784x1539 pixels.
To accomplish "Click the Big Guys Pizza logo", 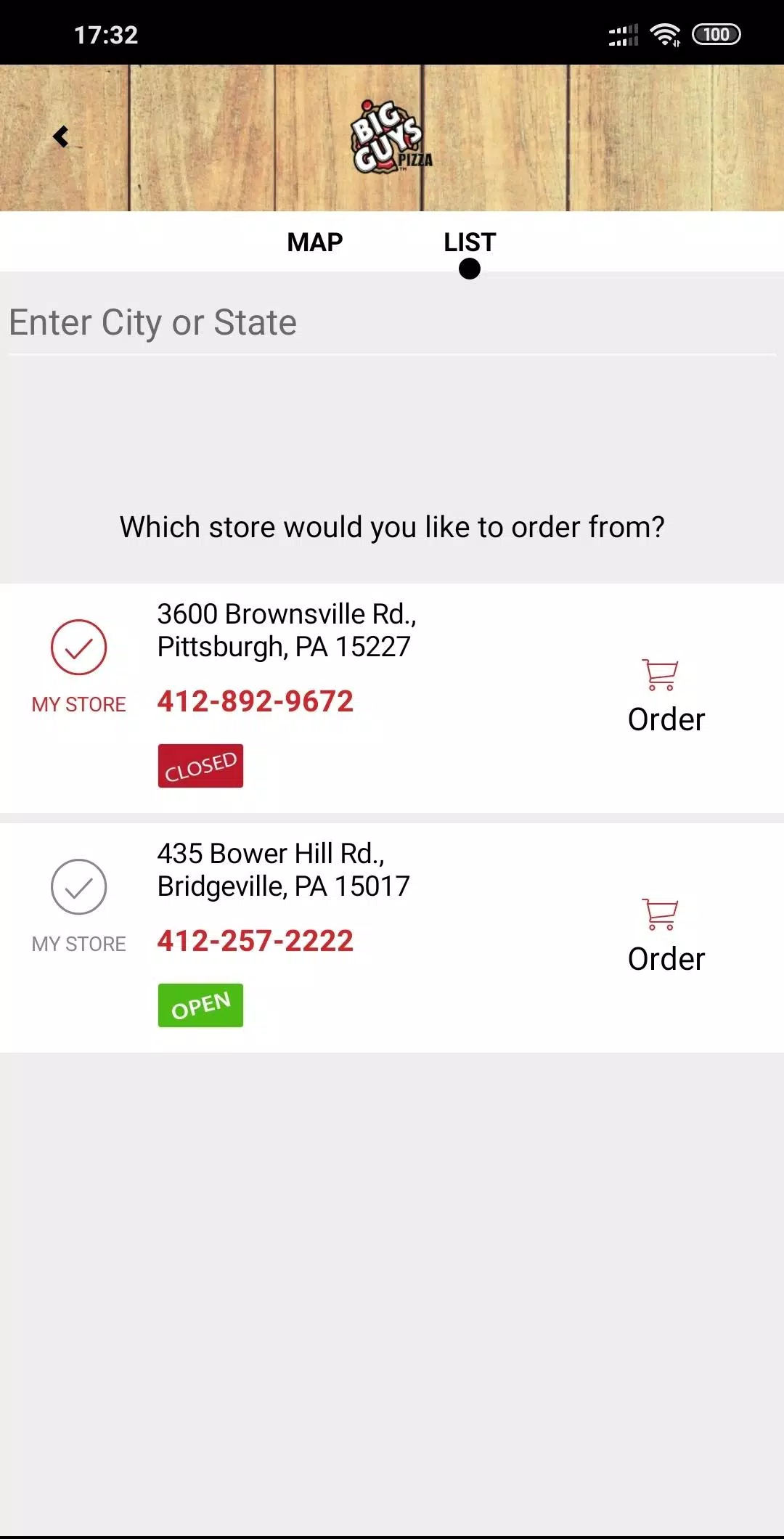I will (x=392, y=138).
